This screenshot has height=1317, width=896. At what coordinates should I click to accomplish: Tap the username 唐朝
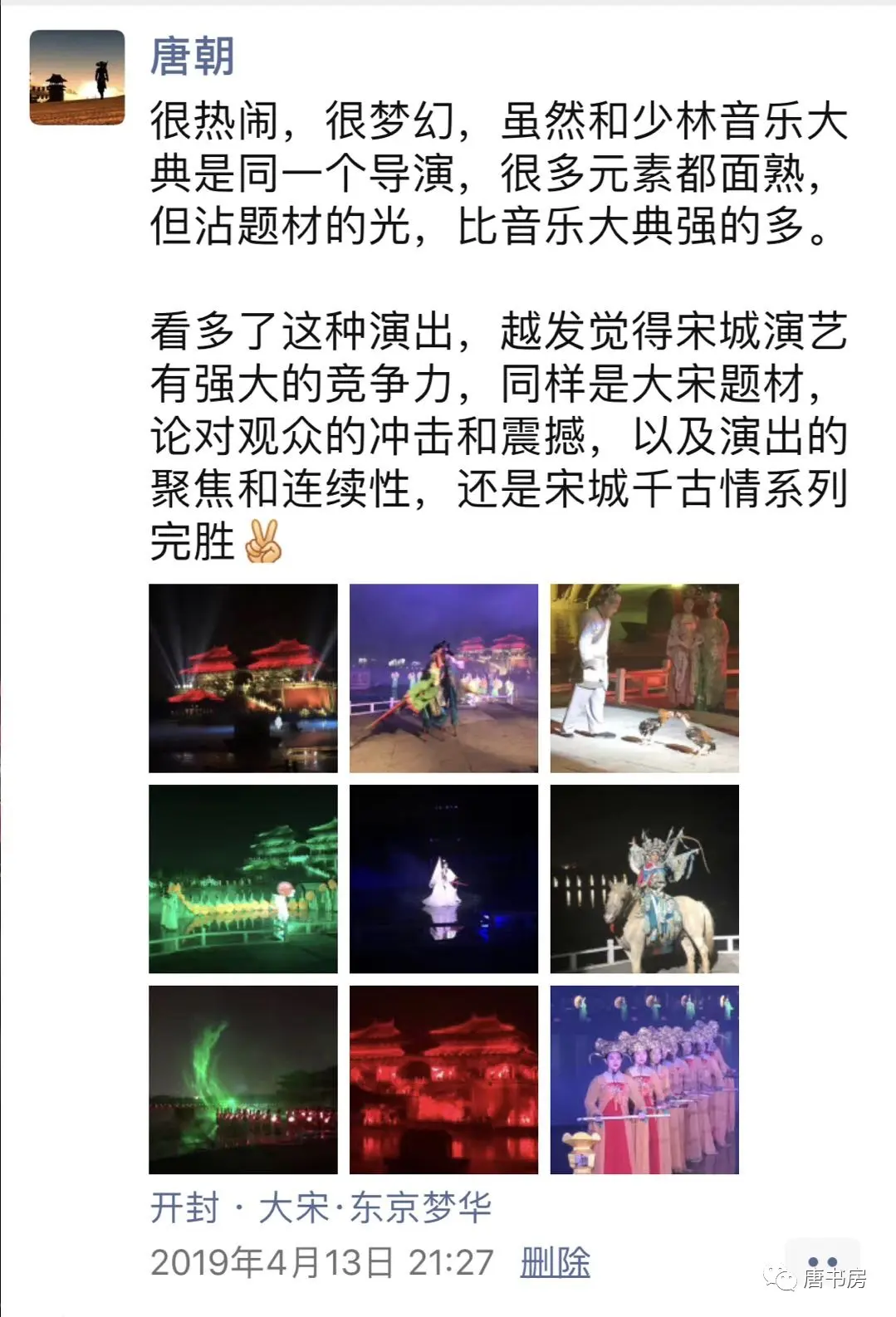point(192,56)
